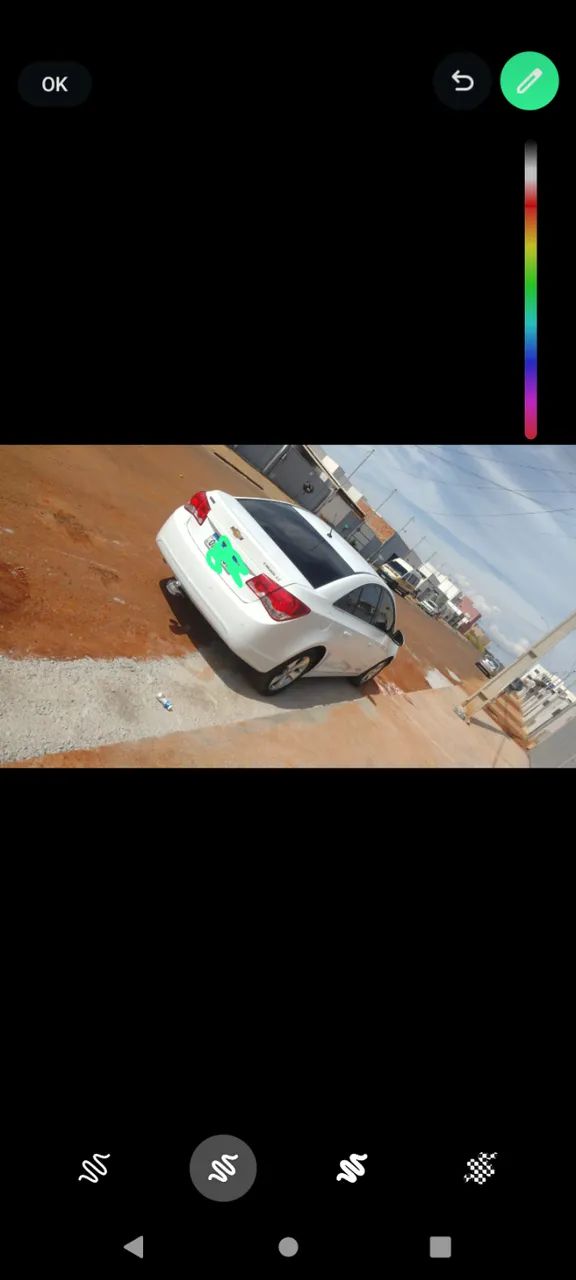Go back with the system back button

[x=134, y=1246]
